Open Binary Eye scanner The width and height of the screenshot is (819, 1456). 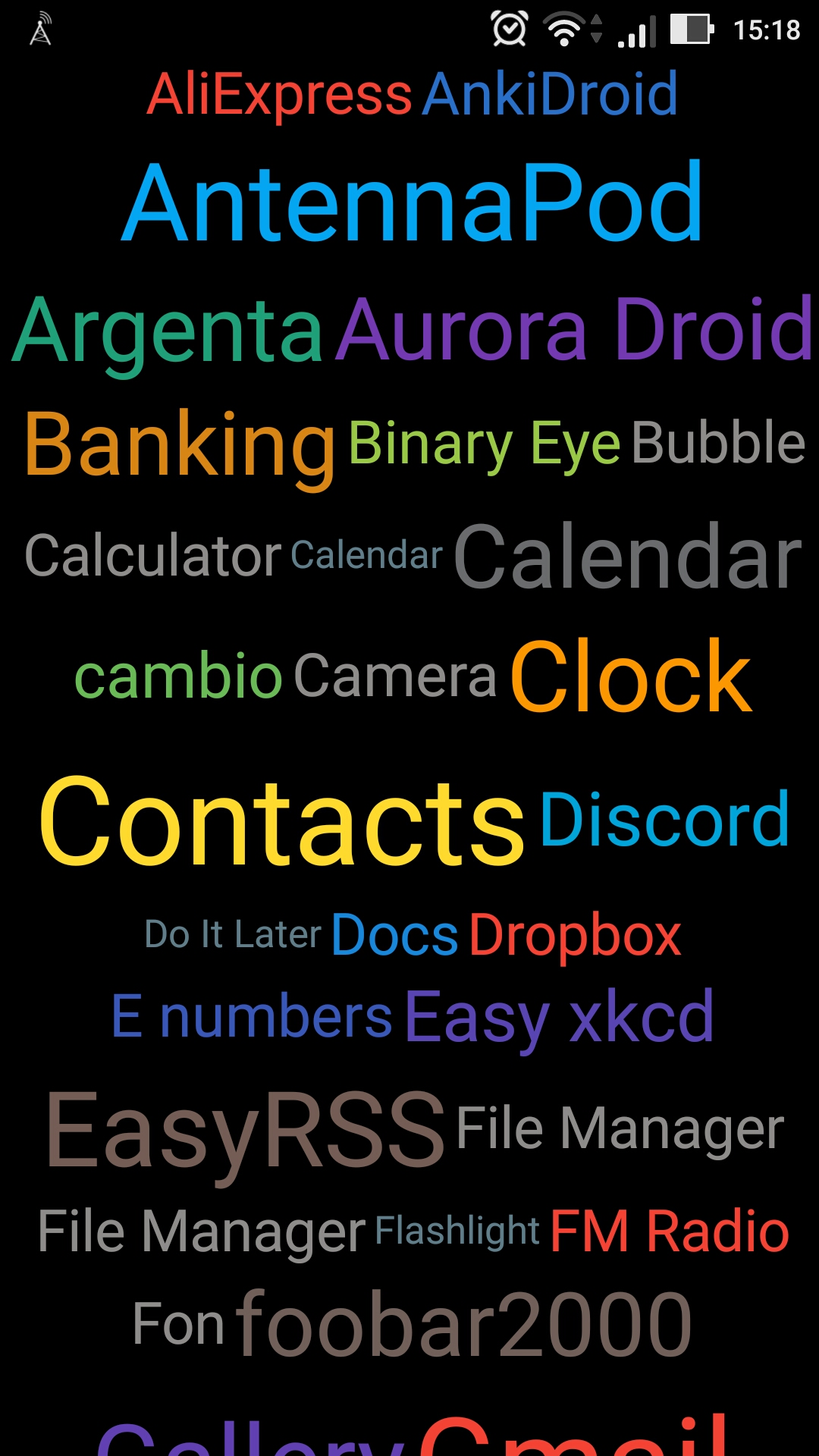tap(484, 445)
